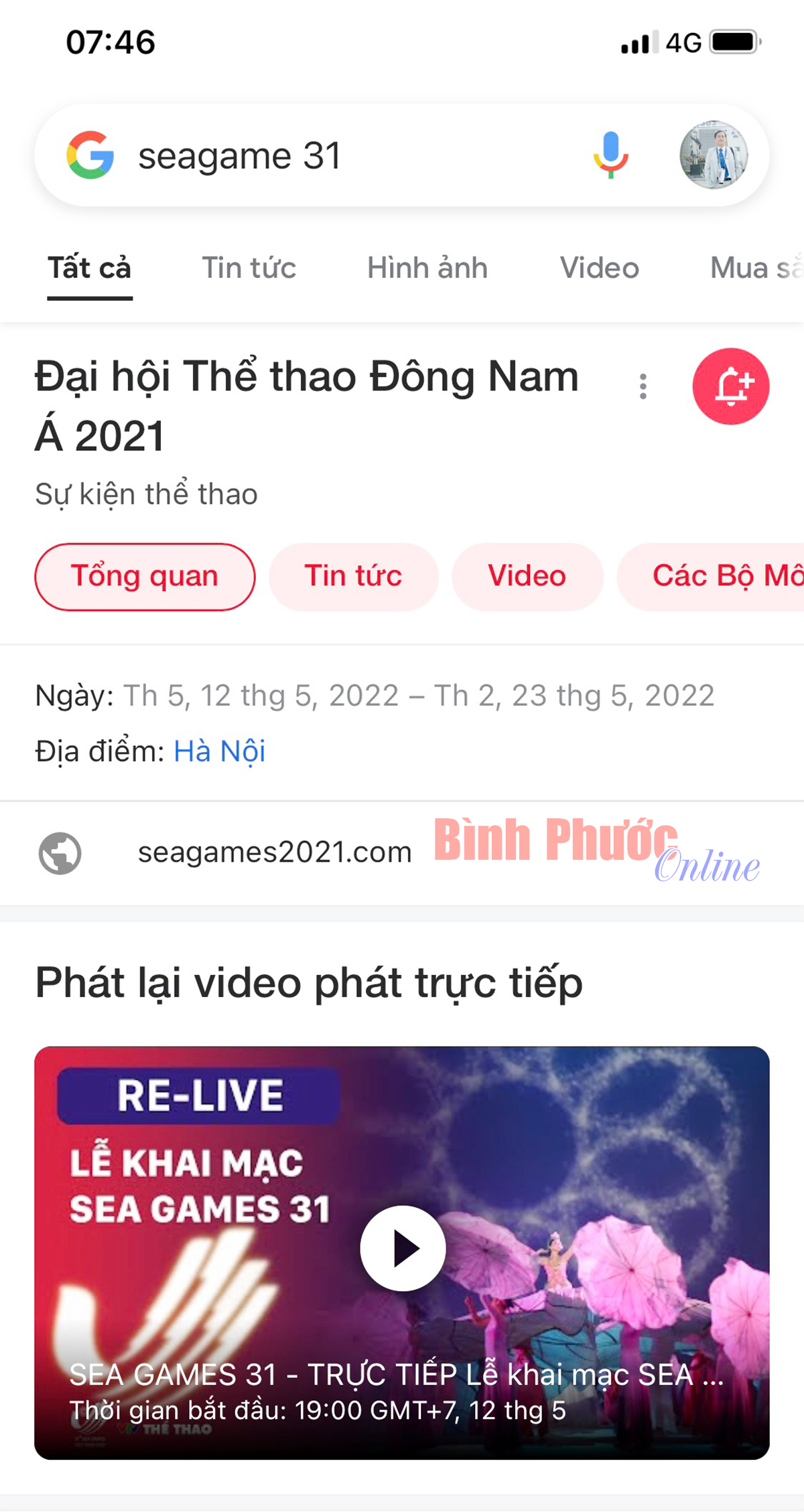804x1512 pixels.
Task: Open the three-dot options for the event
Action: (x=643, y=386)
